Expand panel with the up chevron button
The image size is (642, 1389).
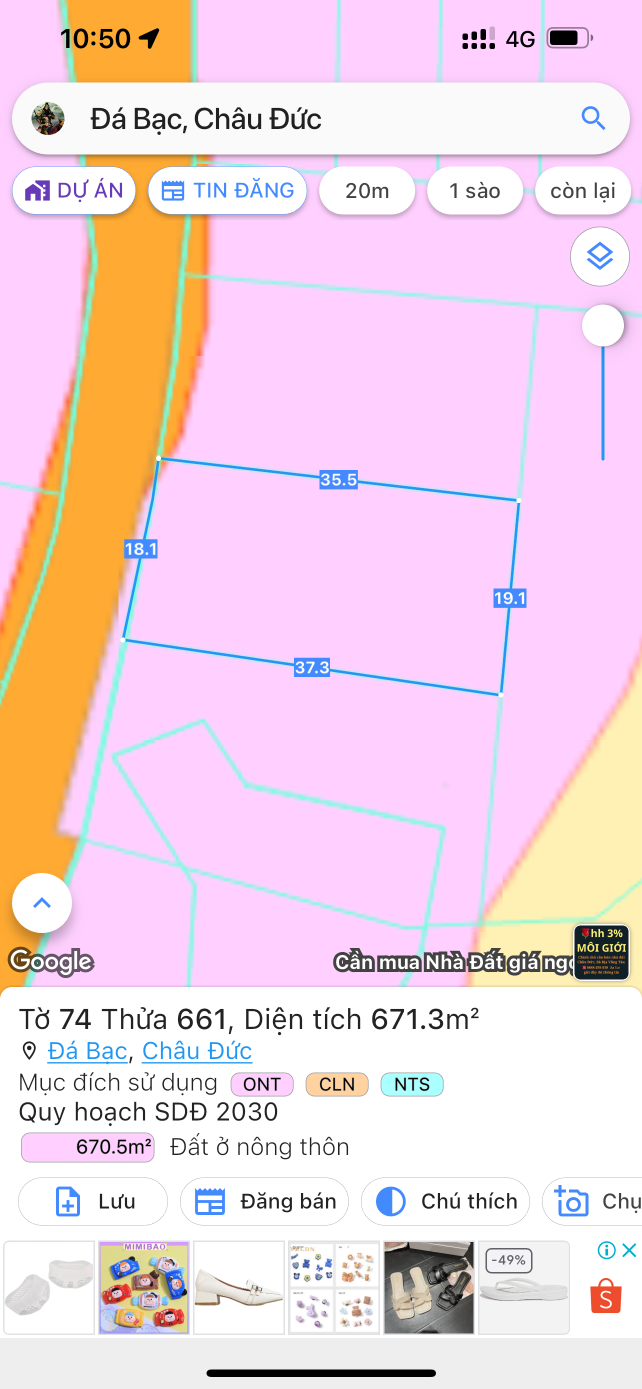(x=42, y=903)
